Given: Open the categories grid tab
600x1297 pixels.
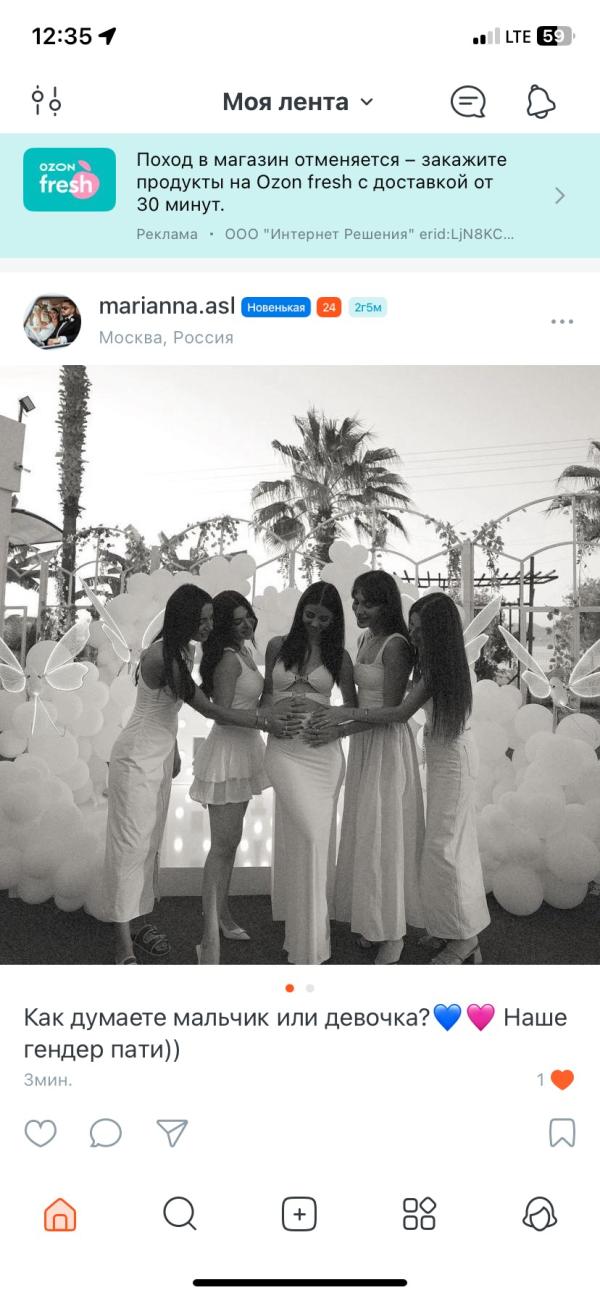Looking at the screenshot, I should click(419, 1214).
